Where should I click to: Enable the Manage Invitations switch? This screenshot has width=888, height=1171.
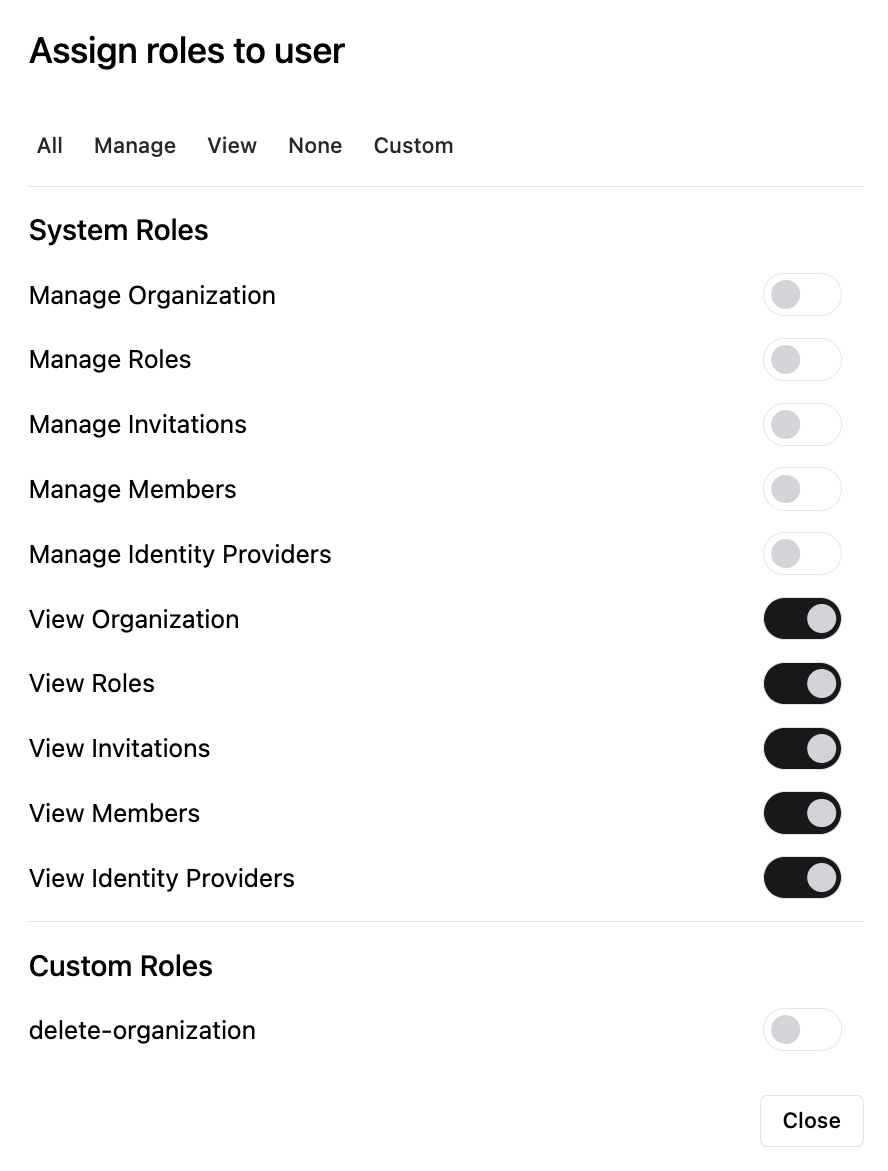(x=802, y=424)
